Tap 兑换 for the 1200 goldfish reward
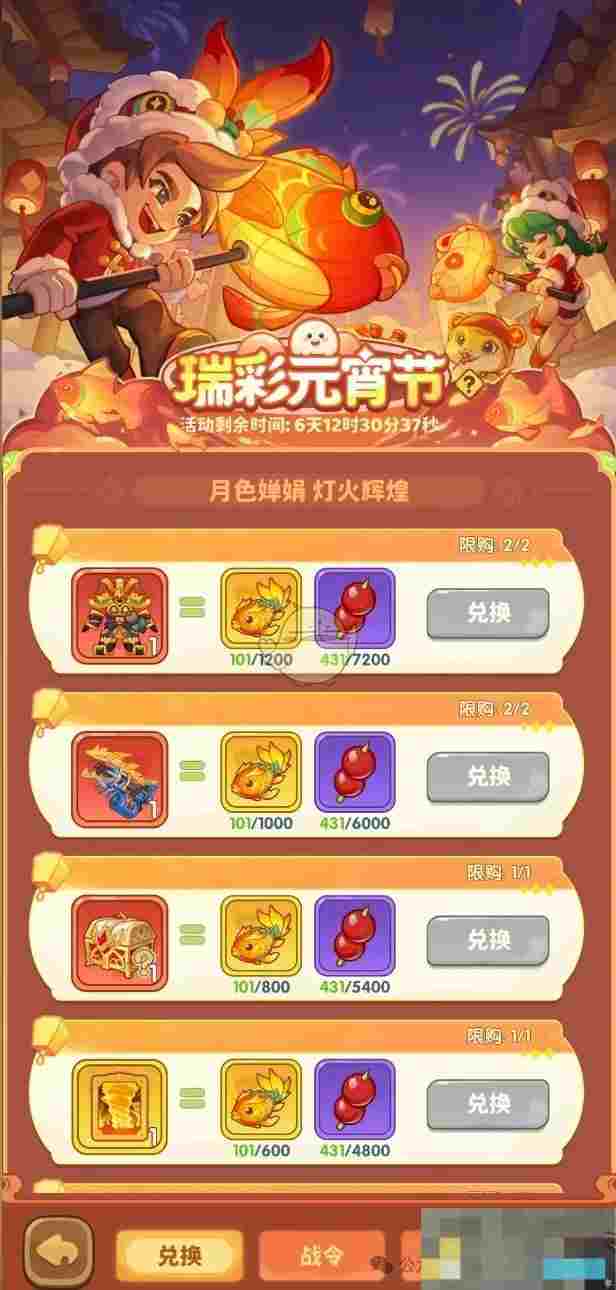The width and height of the screenshot is (616, 1290). pyautogui.click(x=488, y=613)
